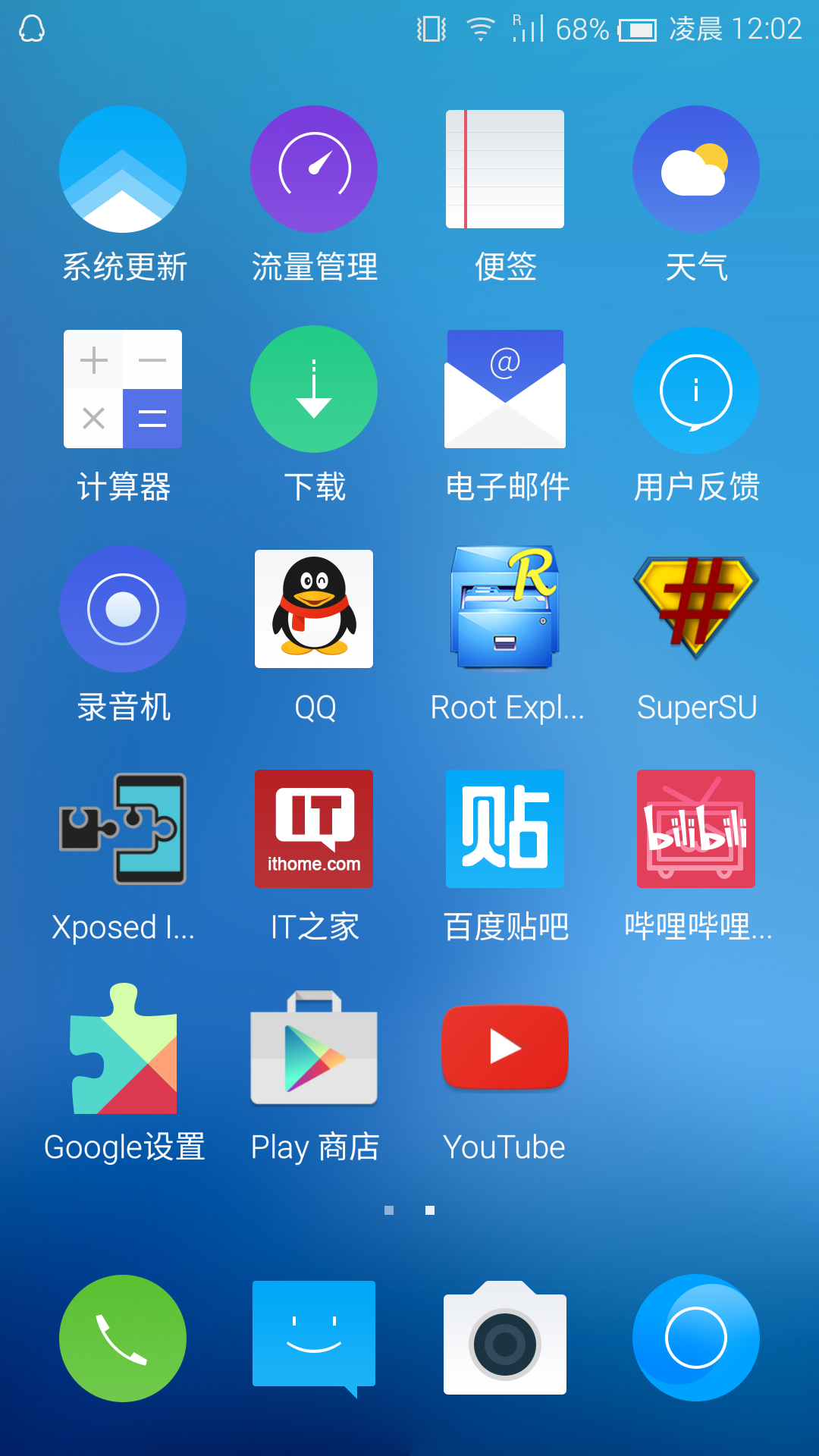Open the camera from the dock
This screenshot has width=819, height=1456.
(505, 1338)
